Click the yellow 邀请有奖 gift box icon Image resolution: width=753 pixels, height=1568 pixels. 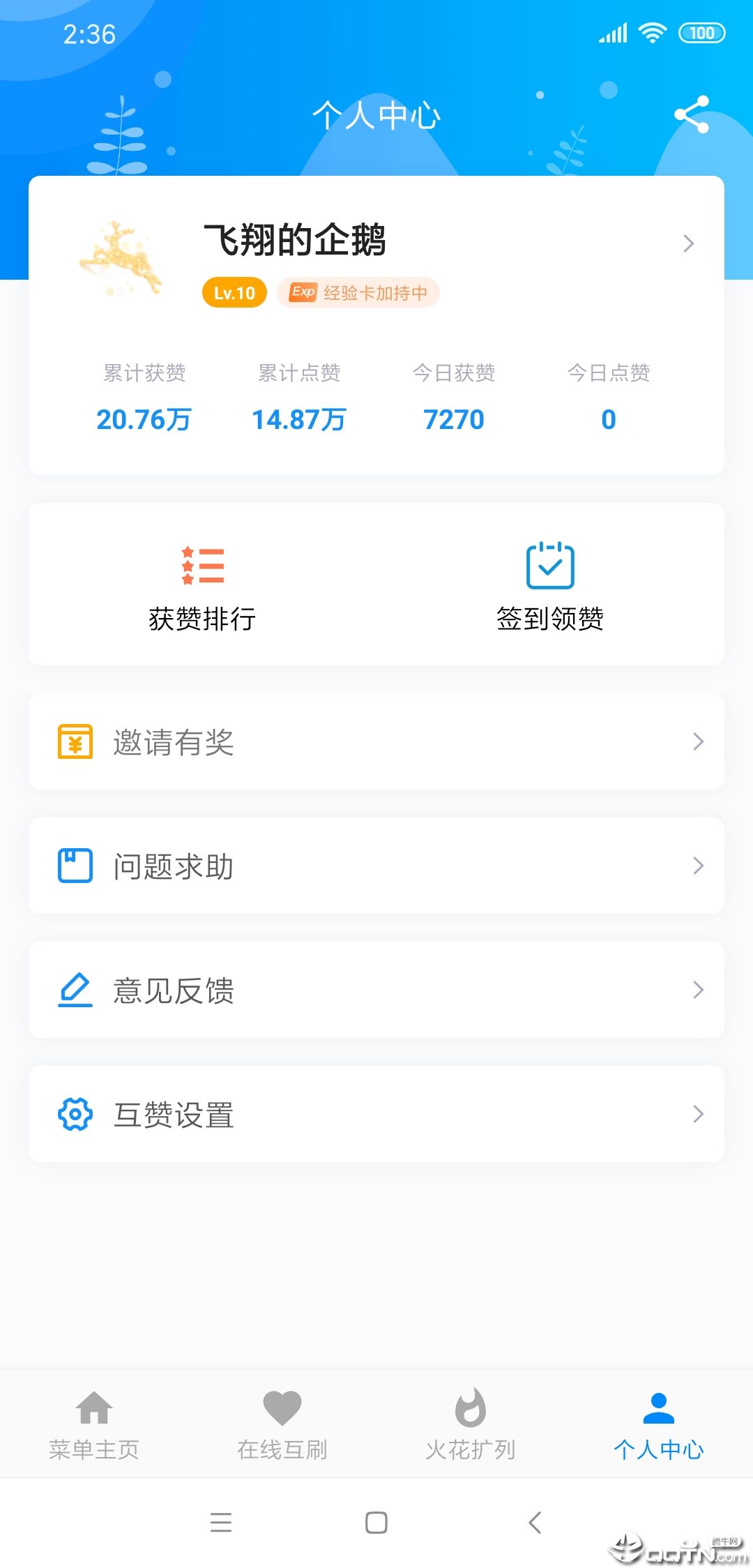pos(75,741)
